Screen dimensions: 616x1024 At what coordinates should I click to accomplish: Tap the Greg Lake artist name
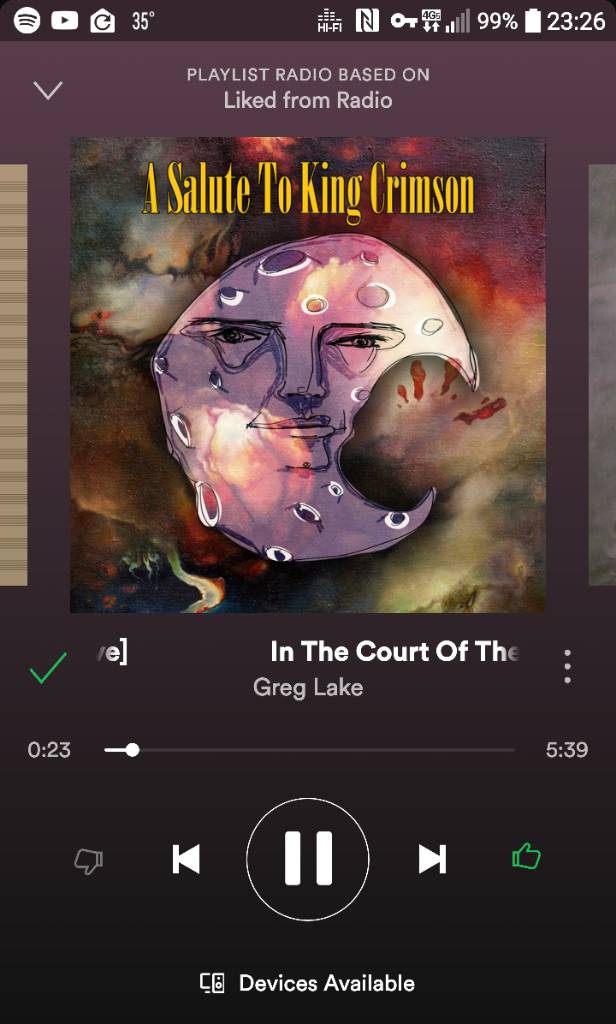click(308, 688)
